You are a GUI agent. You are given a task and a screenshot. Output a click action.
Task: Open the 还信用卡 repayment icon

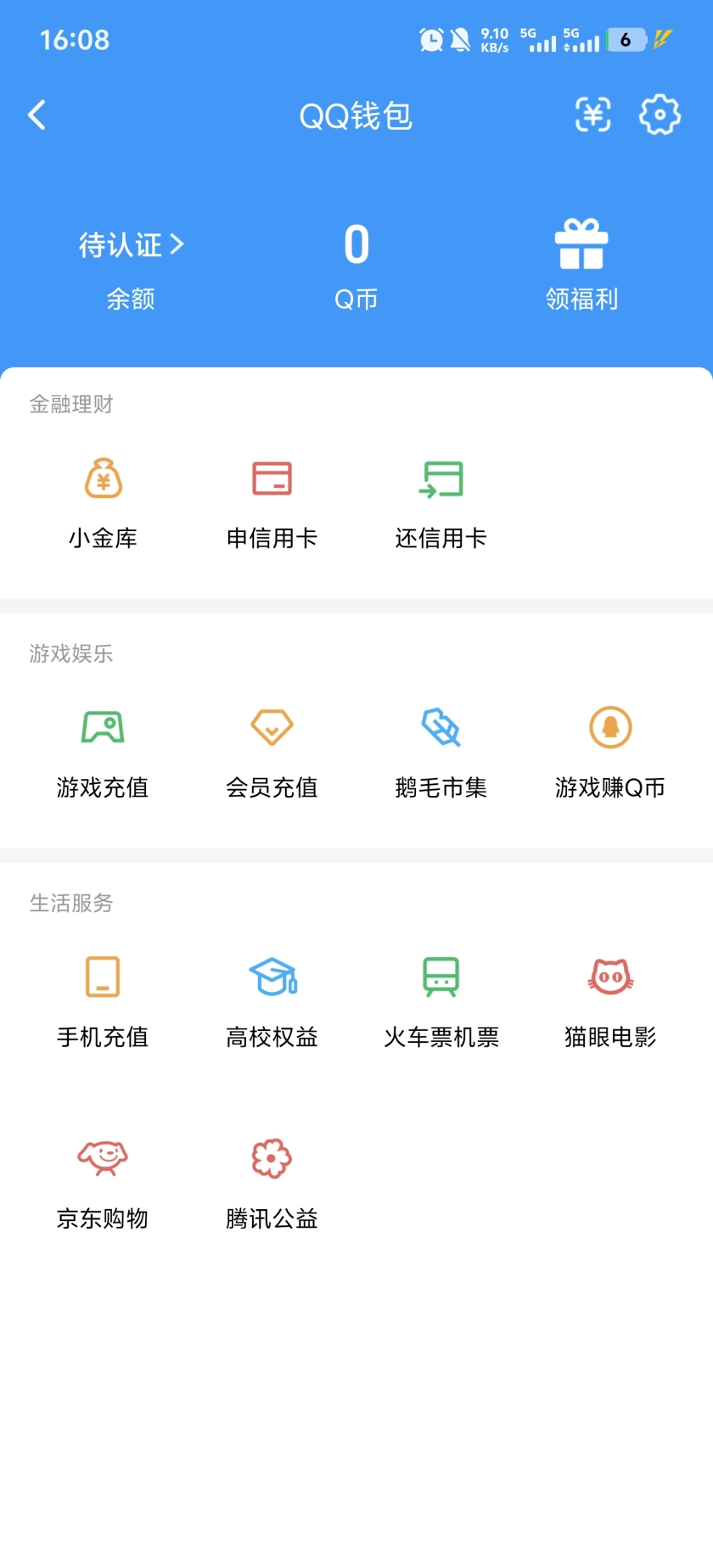[441, 479]
